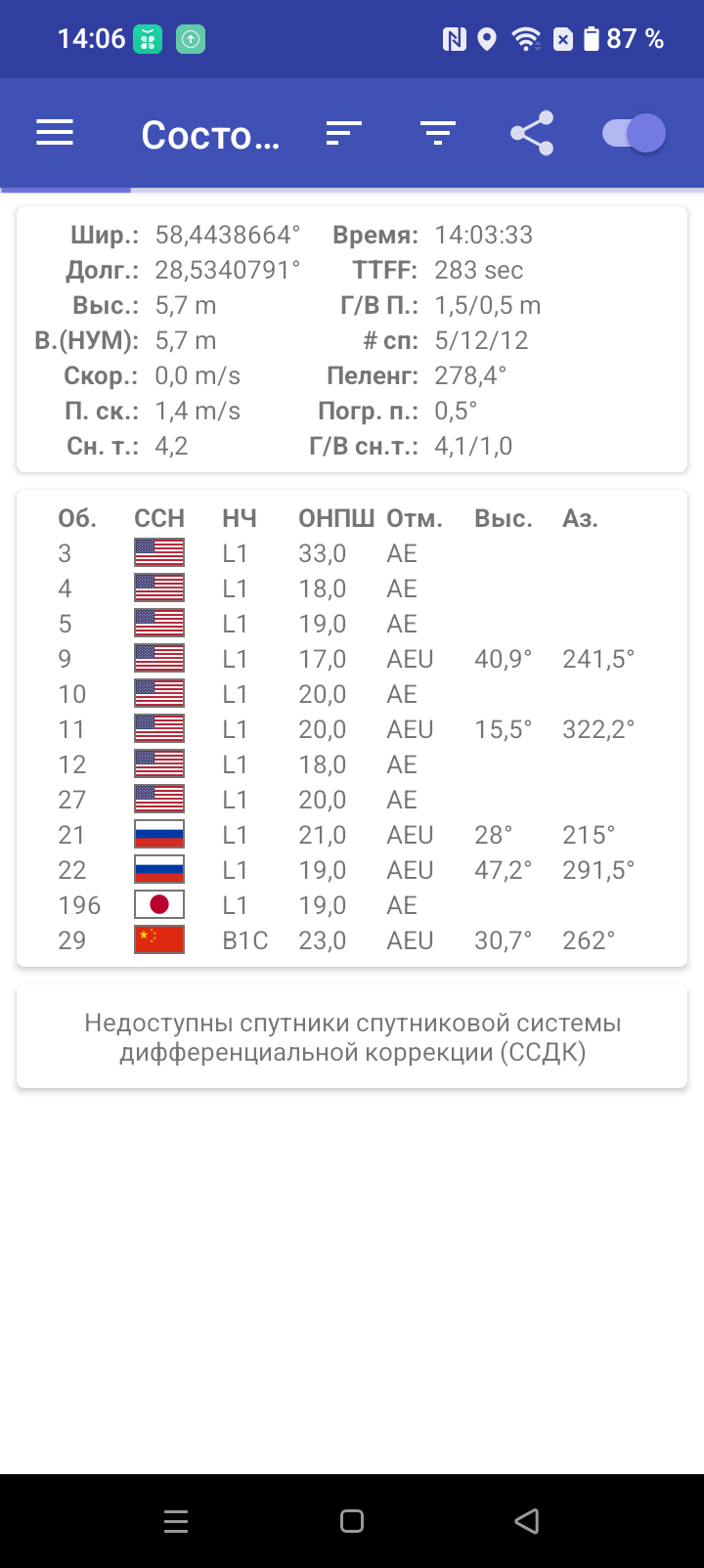704x1568 pixels.
Task: Go back using the system back button
Action: (x=527, y=1520)
